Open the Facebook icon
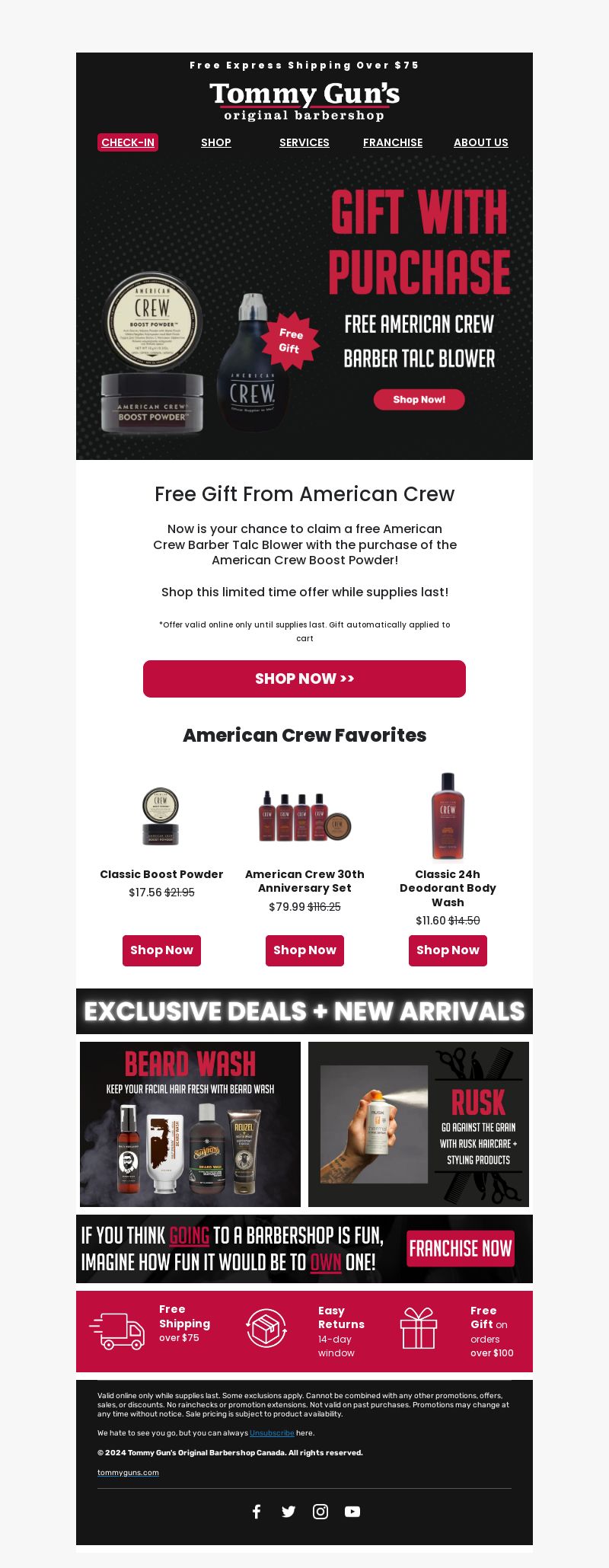This screenshot has height=1568, width=609. [257, 1512]
